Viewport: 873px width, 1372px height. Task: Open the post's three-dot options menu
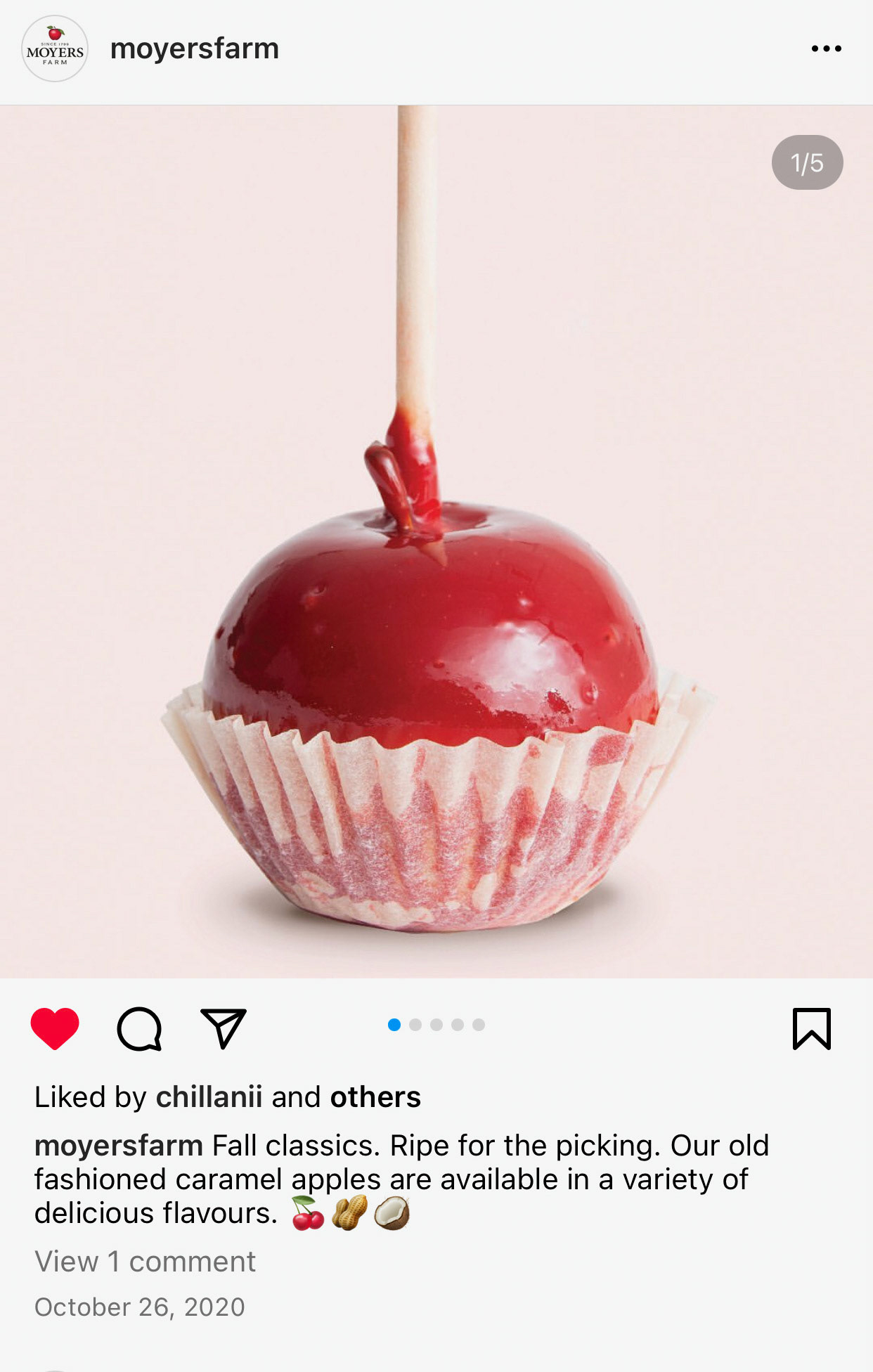pyautogui.click(x=826, y=48)
